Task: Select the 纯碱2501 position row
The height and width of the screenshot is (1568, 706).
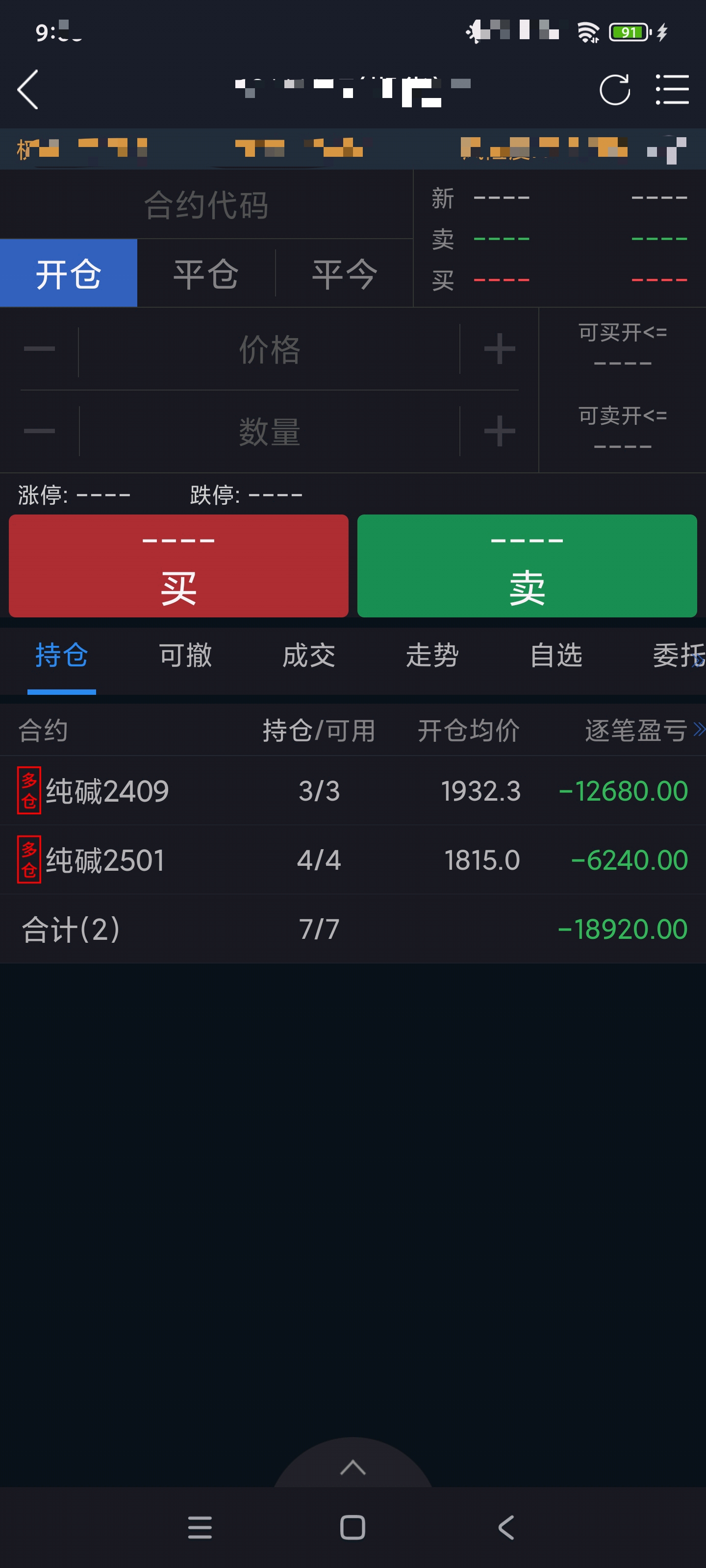Action: [353, 859]
